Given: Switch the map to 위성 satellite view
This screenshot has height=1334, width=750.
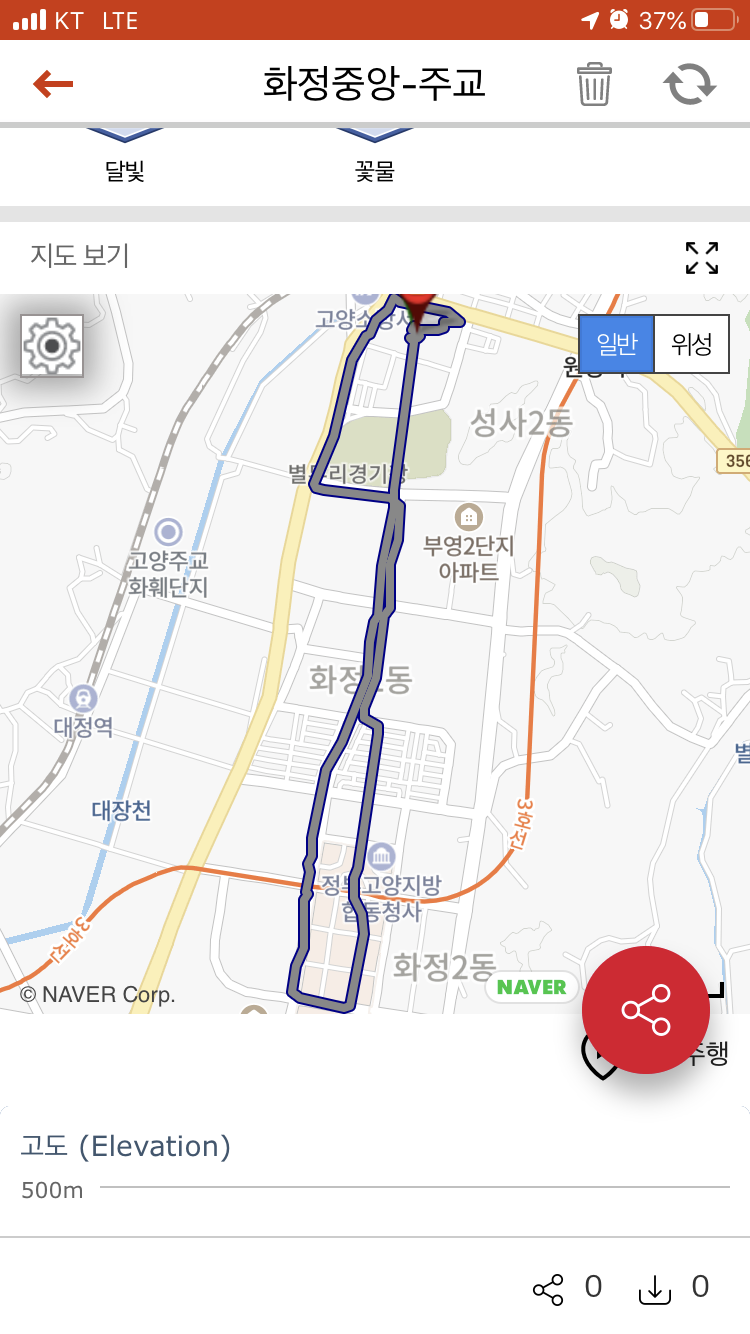Looking at the screenshot, I should [x=692, y=344].
